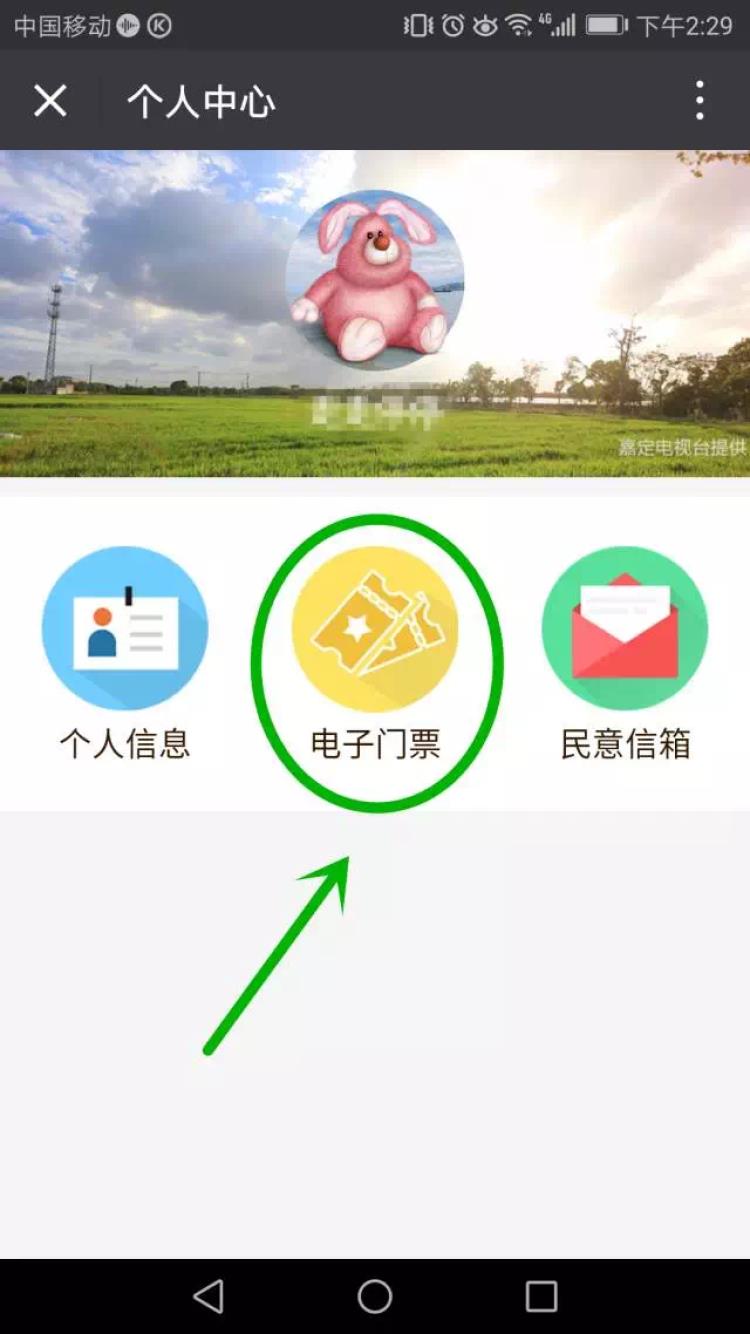Tap the pink rabbit profile avatar
The width and height of the screenshot is (750, 1334).
pos(375,279)
